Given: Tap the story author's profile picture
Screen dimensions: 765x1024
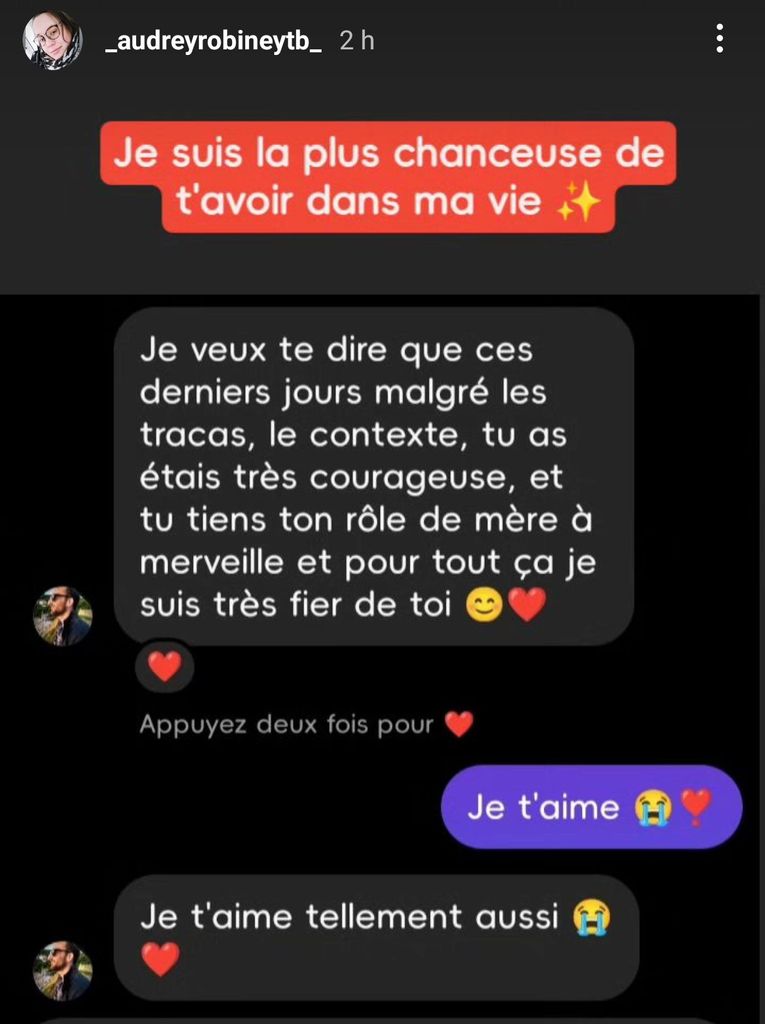Looking at the screenshot, I should (53, 41).
